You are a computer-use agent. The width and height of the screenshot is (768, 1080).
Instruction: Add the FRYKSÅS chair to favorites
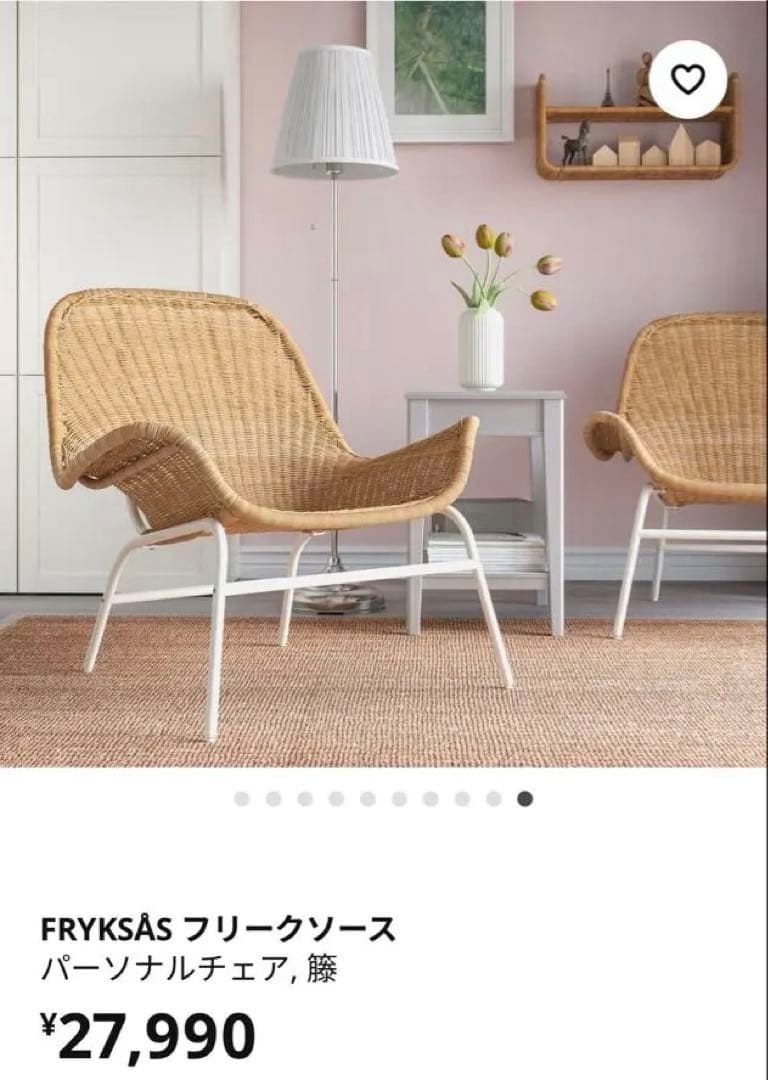687,80
